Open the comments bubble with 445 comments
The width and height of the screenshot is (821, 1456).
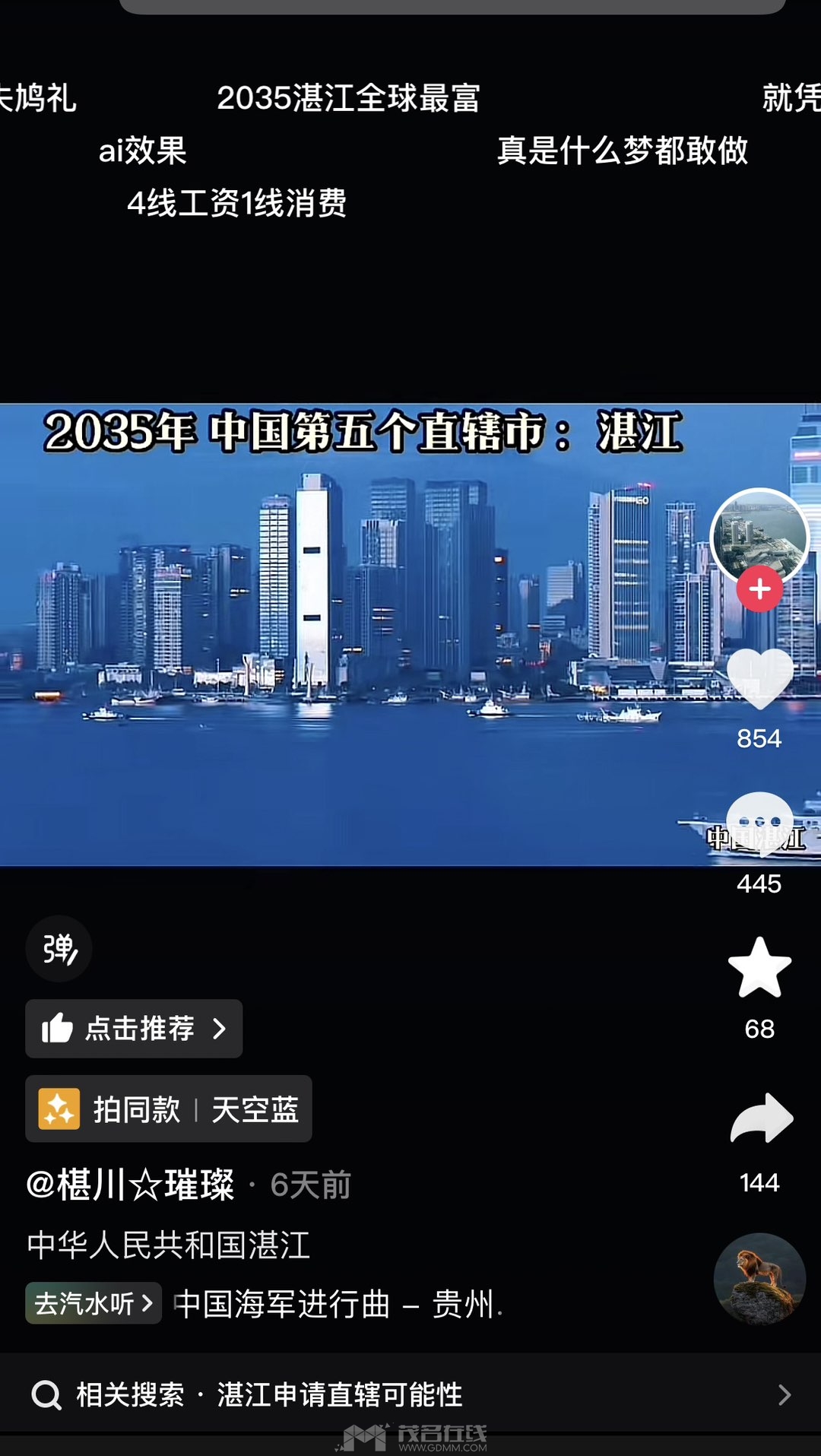[x=759, y=824]
